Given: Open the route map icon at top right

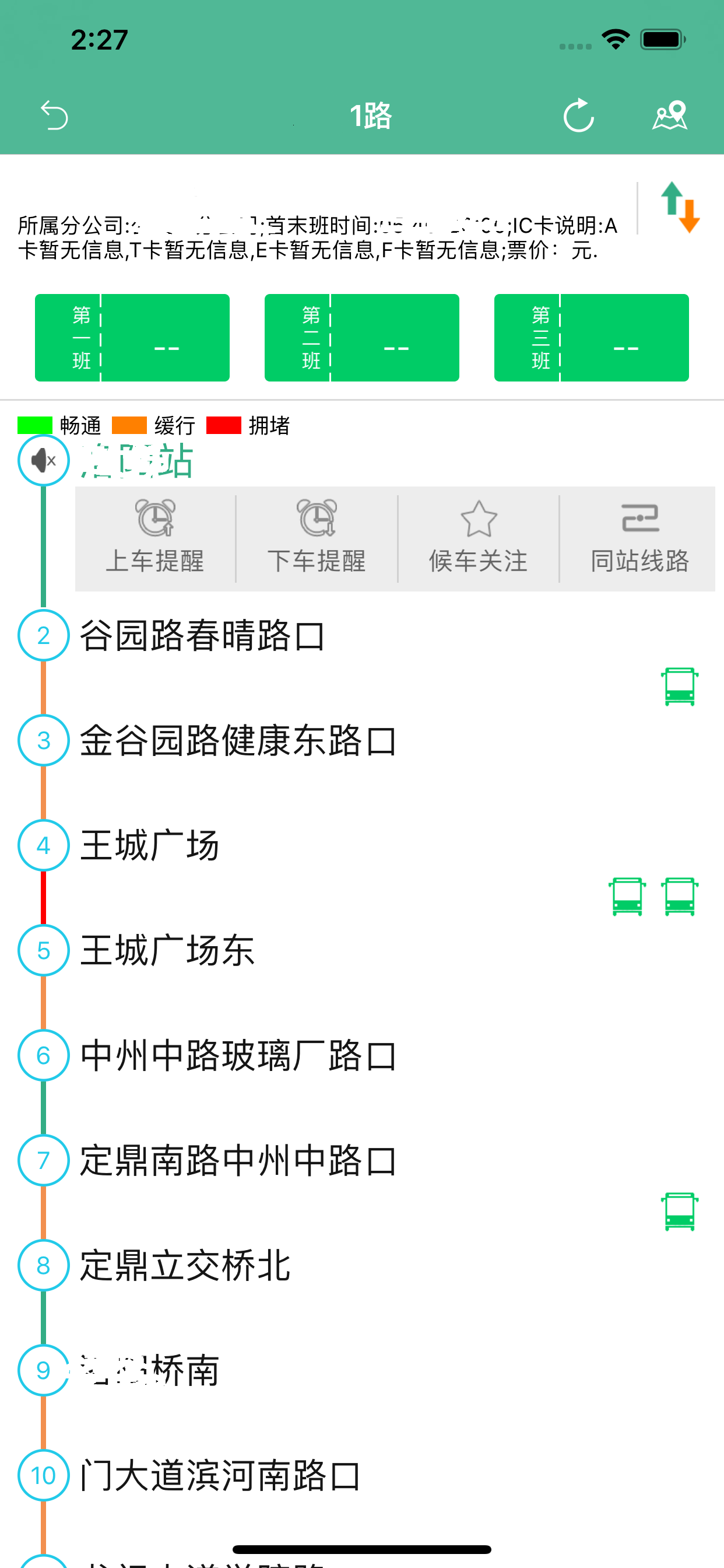Looking at the screenshot, I should (x=670, y=116).
